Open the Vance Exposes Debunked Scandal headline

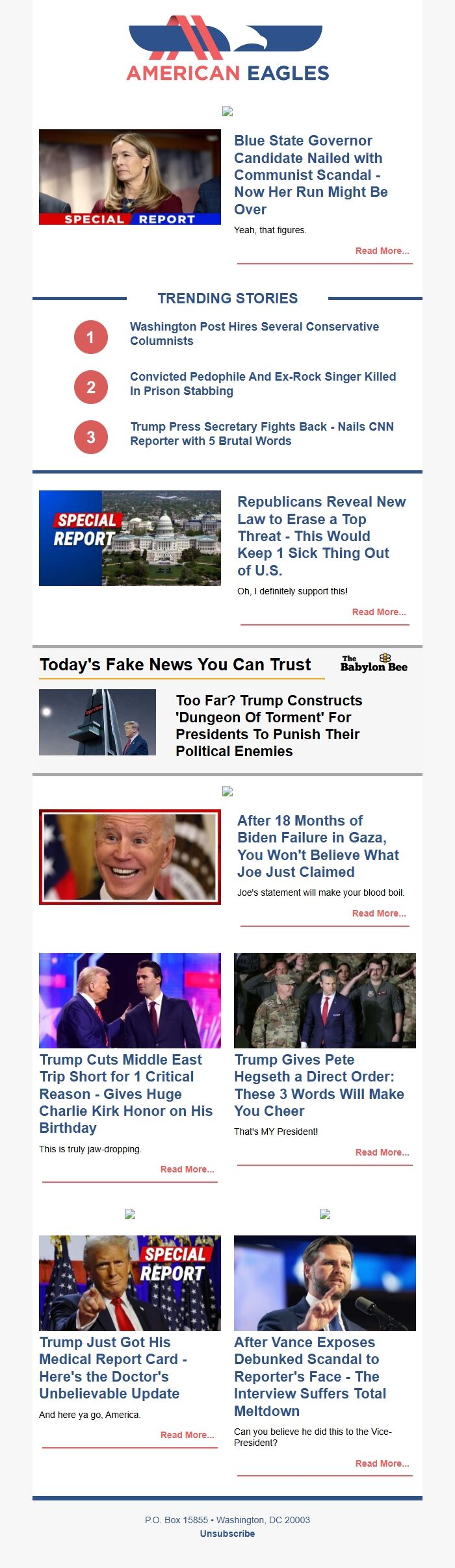pos(310,1376)
